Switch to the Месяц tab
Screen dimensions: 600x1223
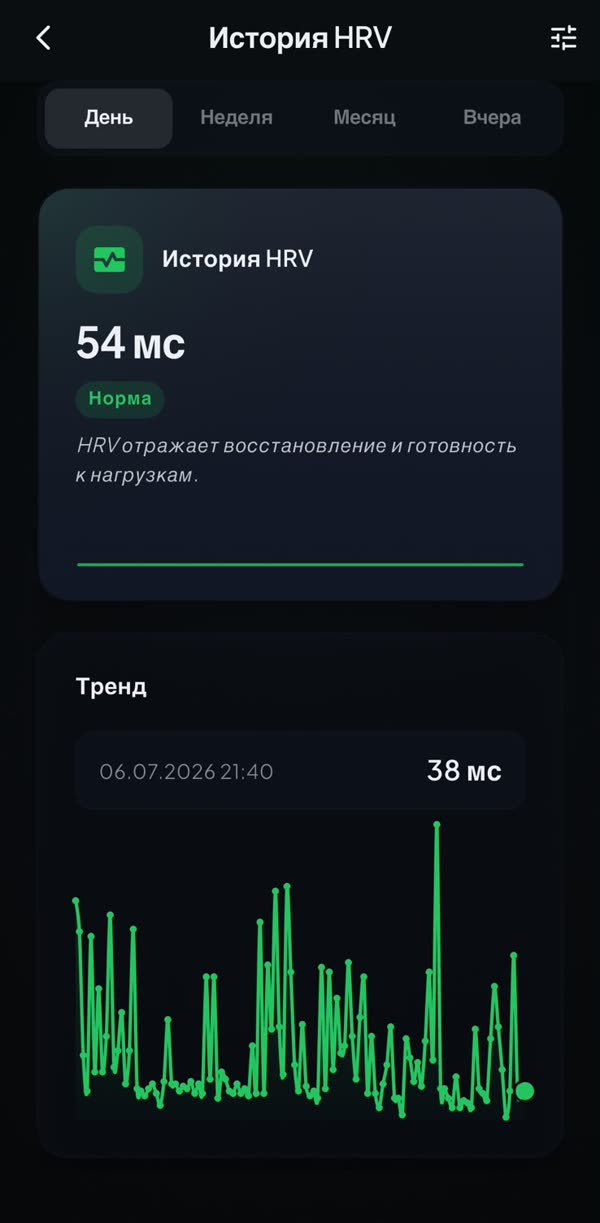point(364,118)
